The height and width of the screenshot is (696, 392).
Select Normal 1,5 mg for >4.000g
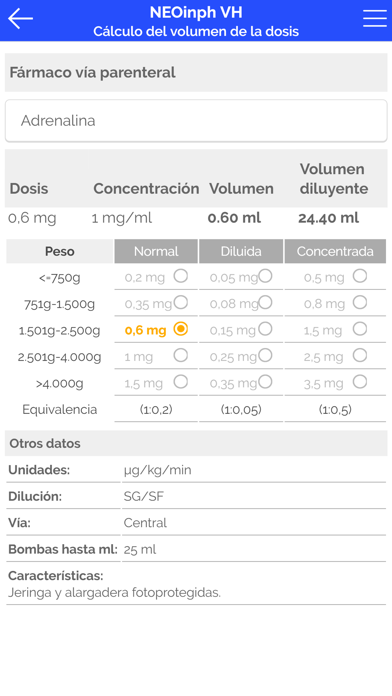[x=181, y=382]
